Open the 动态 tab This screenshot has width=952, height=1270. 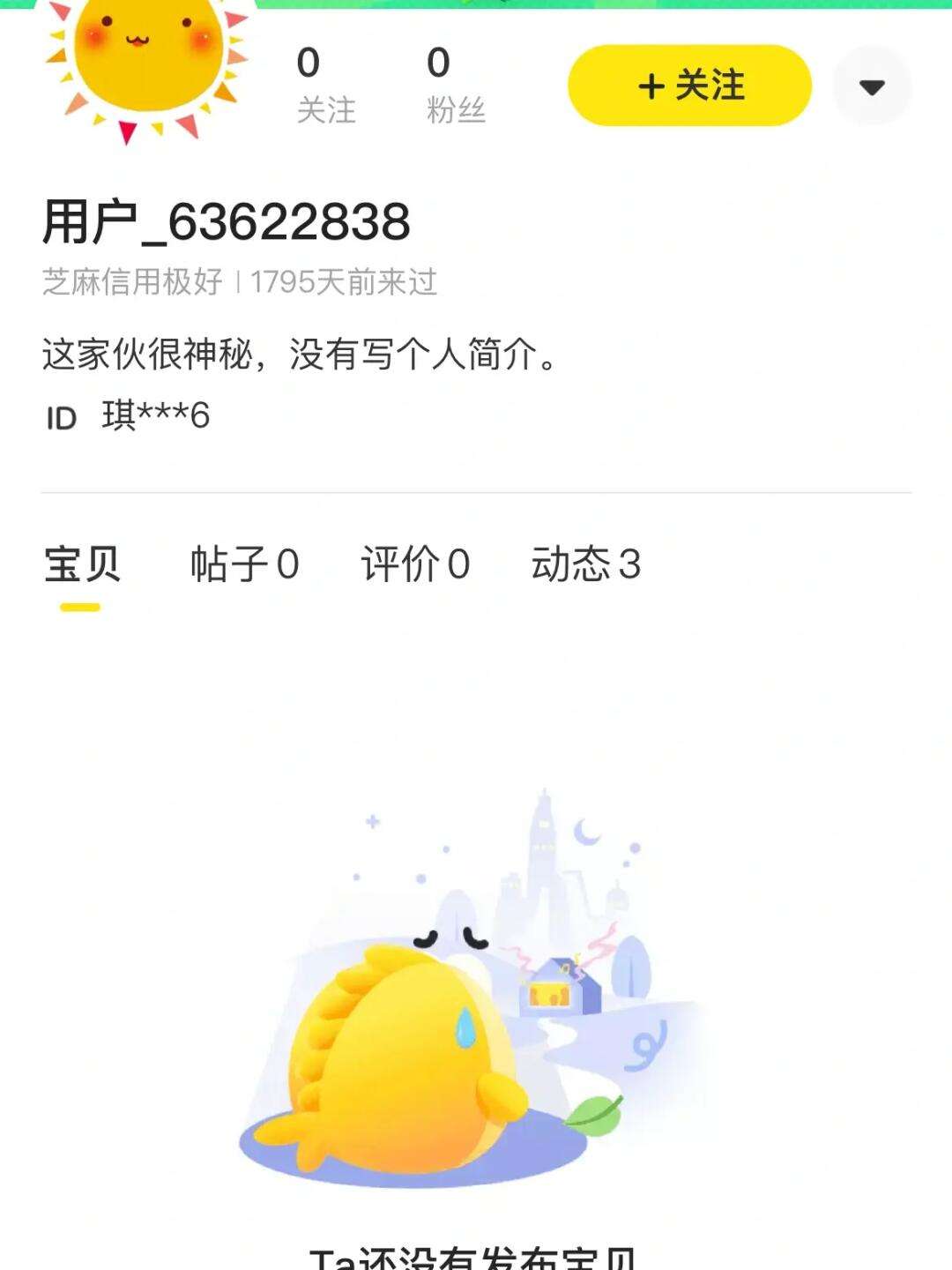[x=585, y=564]
